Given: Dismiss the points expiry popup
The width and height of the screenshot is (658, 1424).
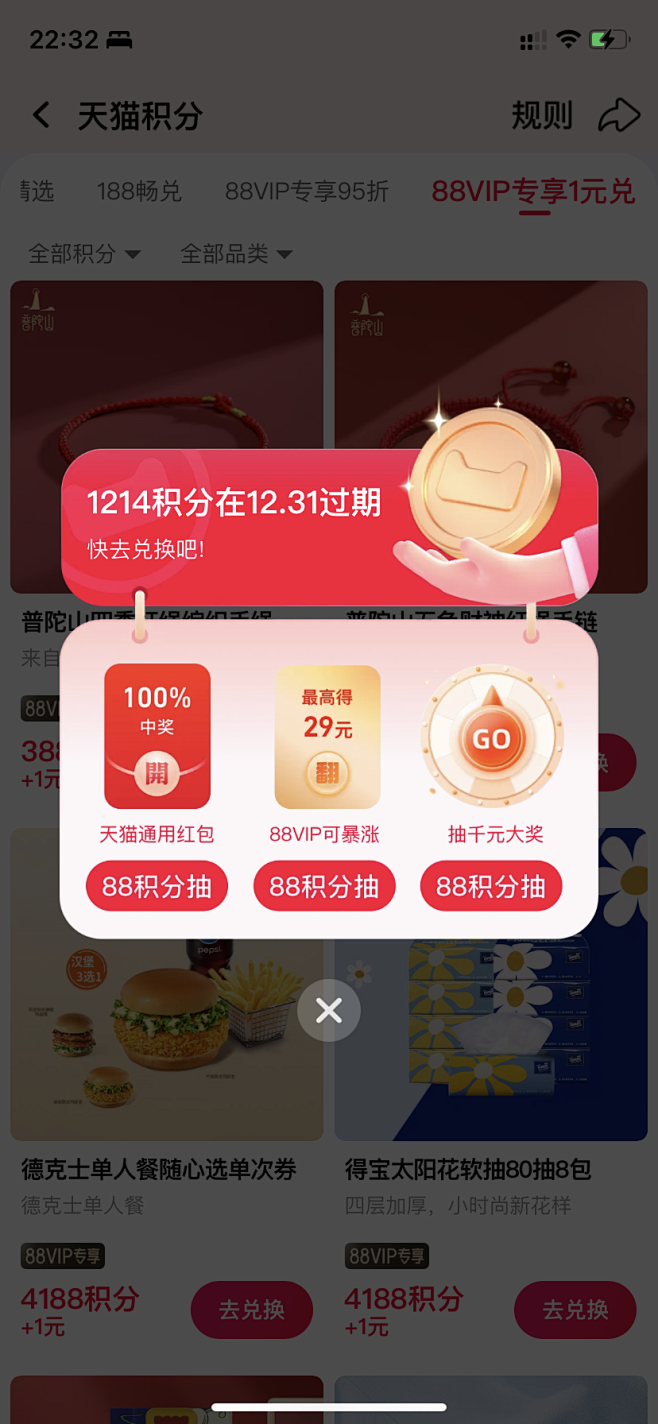Looking at the screenshot, I should point(329,1011).
